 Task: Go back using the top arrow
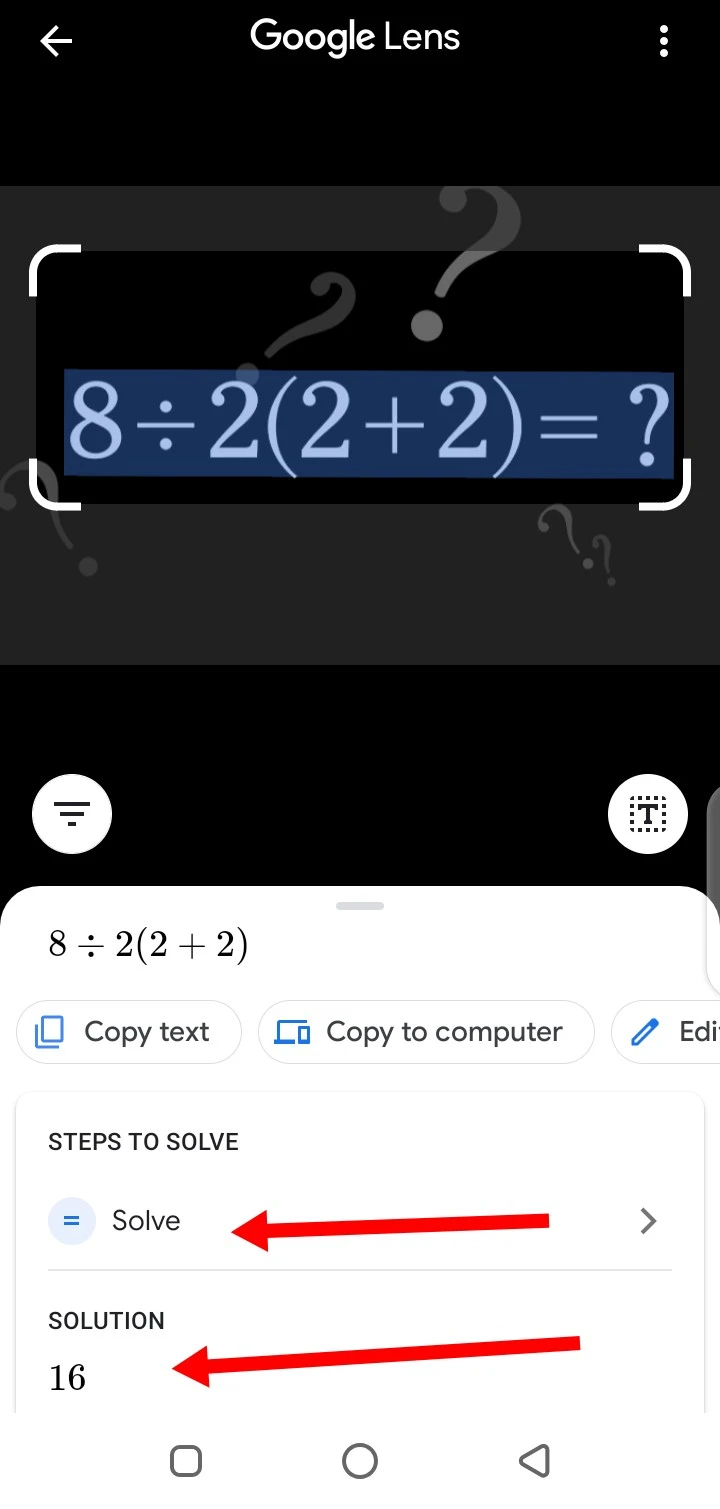56,41
